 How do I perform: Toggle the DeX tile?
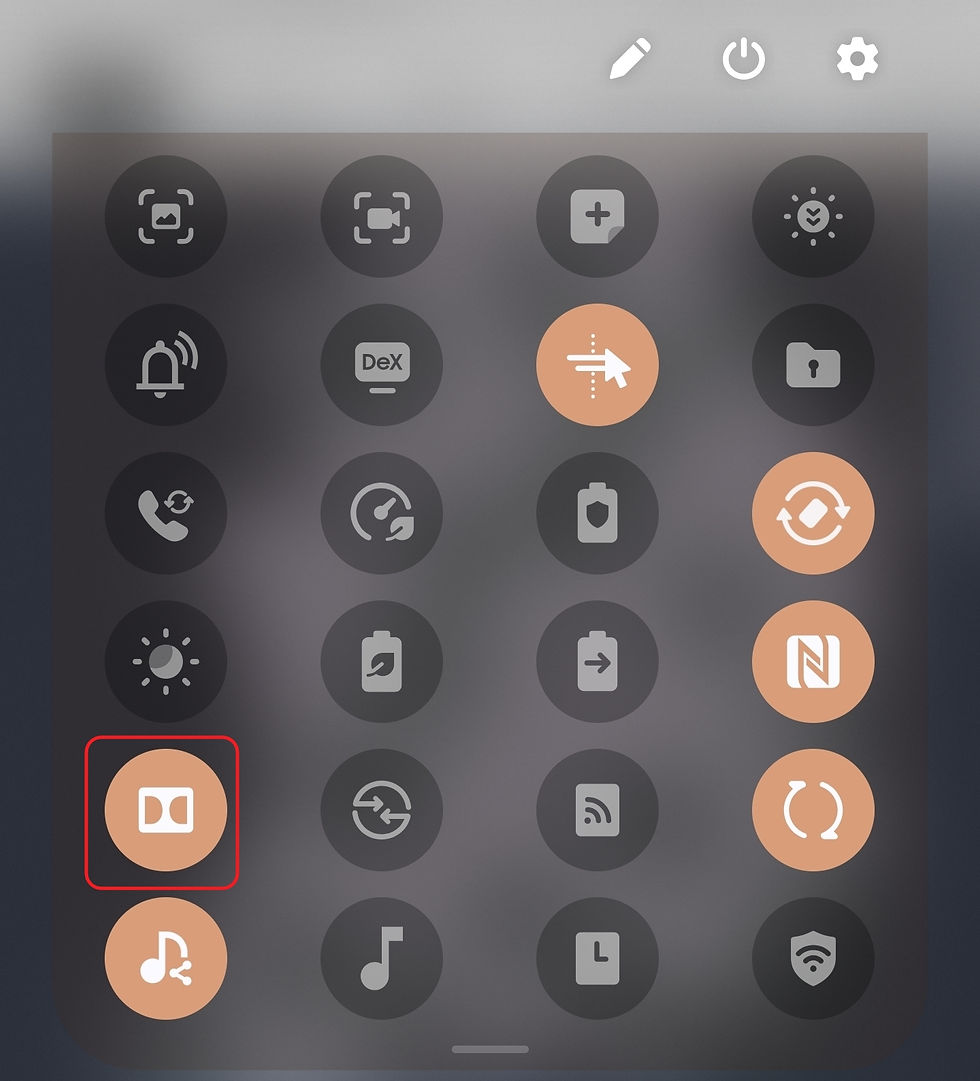(382, 364)
